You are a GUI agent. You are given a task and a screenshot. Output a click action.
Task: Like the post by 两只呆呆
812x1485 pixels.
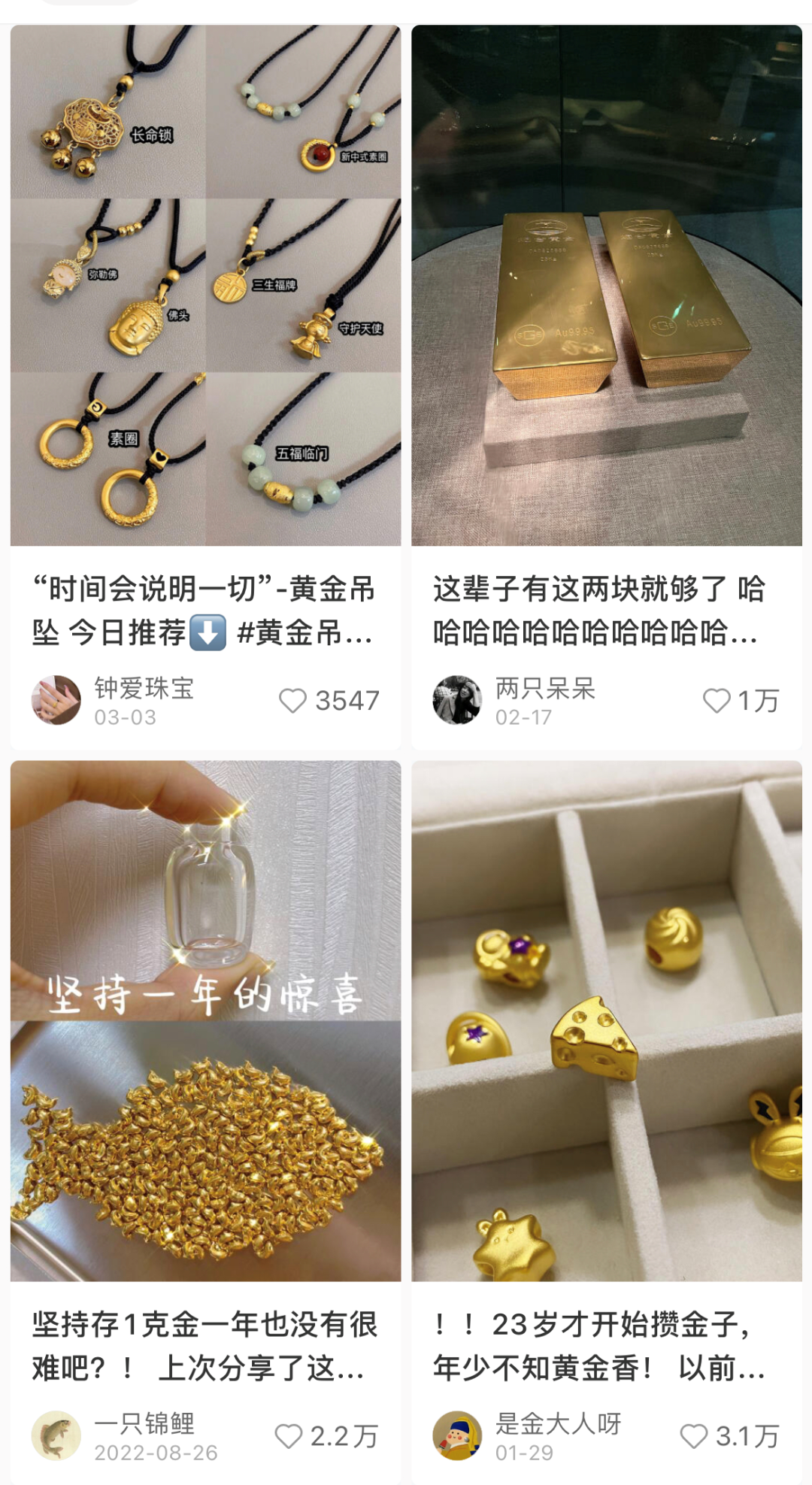point(716,701)
